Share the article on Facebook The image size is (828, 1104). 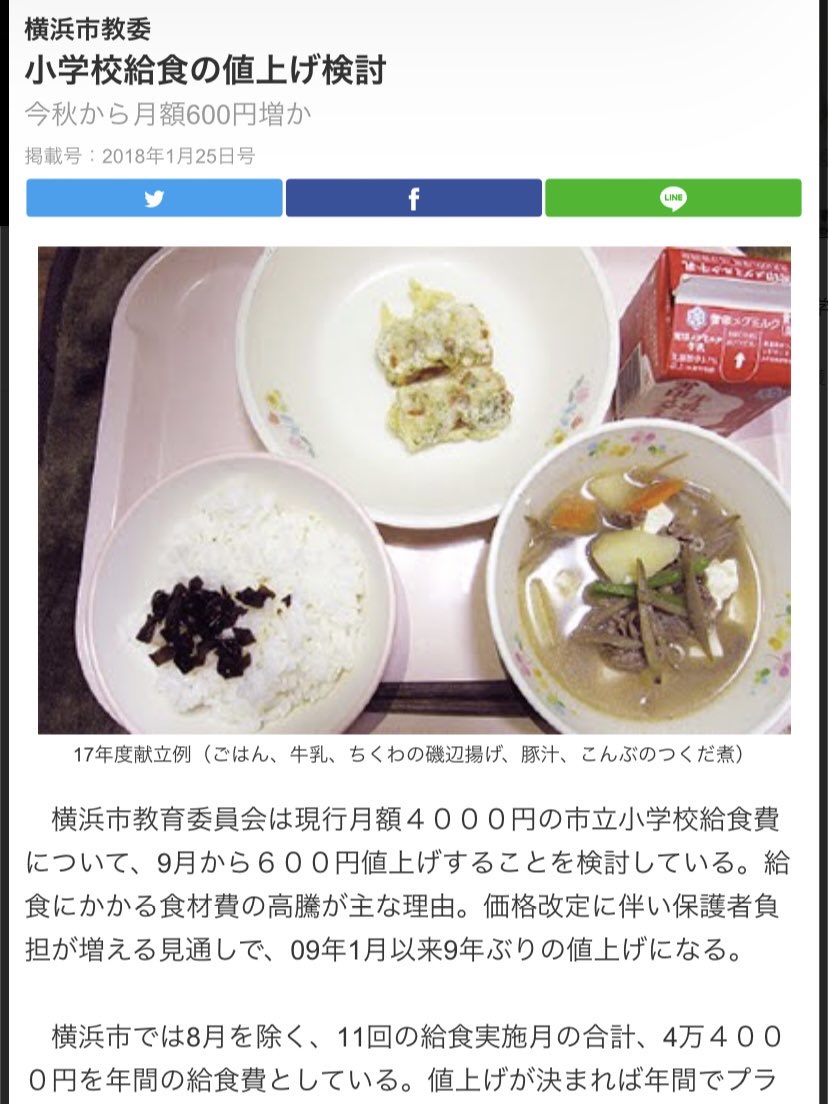coord(413,198)
